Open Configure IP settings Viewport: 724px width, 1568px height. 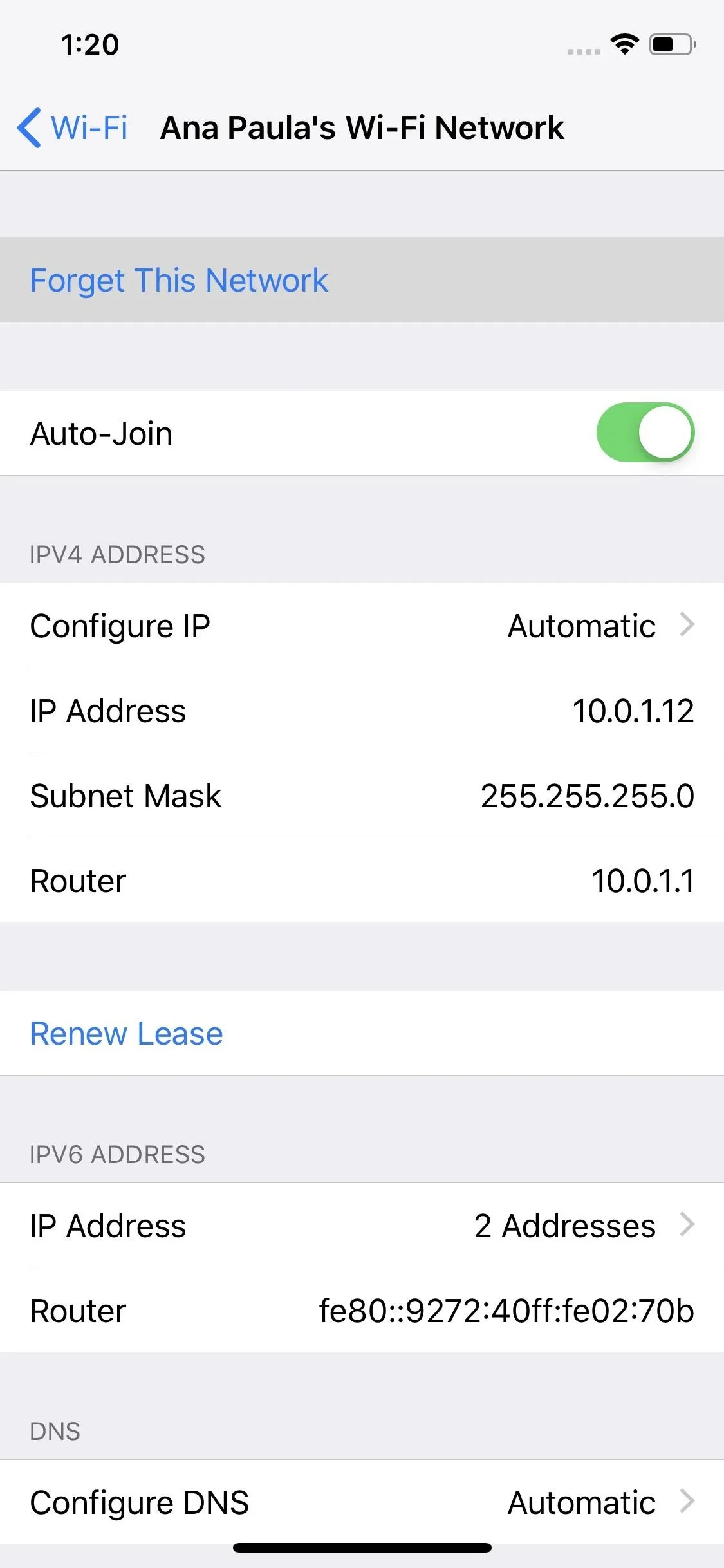(x=362, y=626)
